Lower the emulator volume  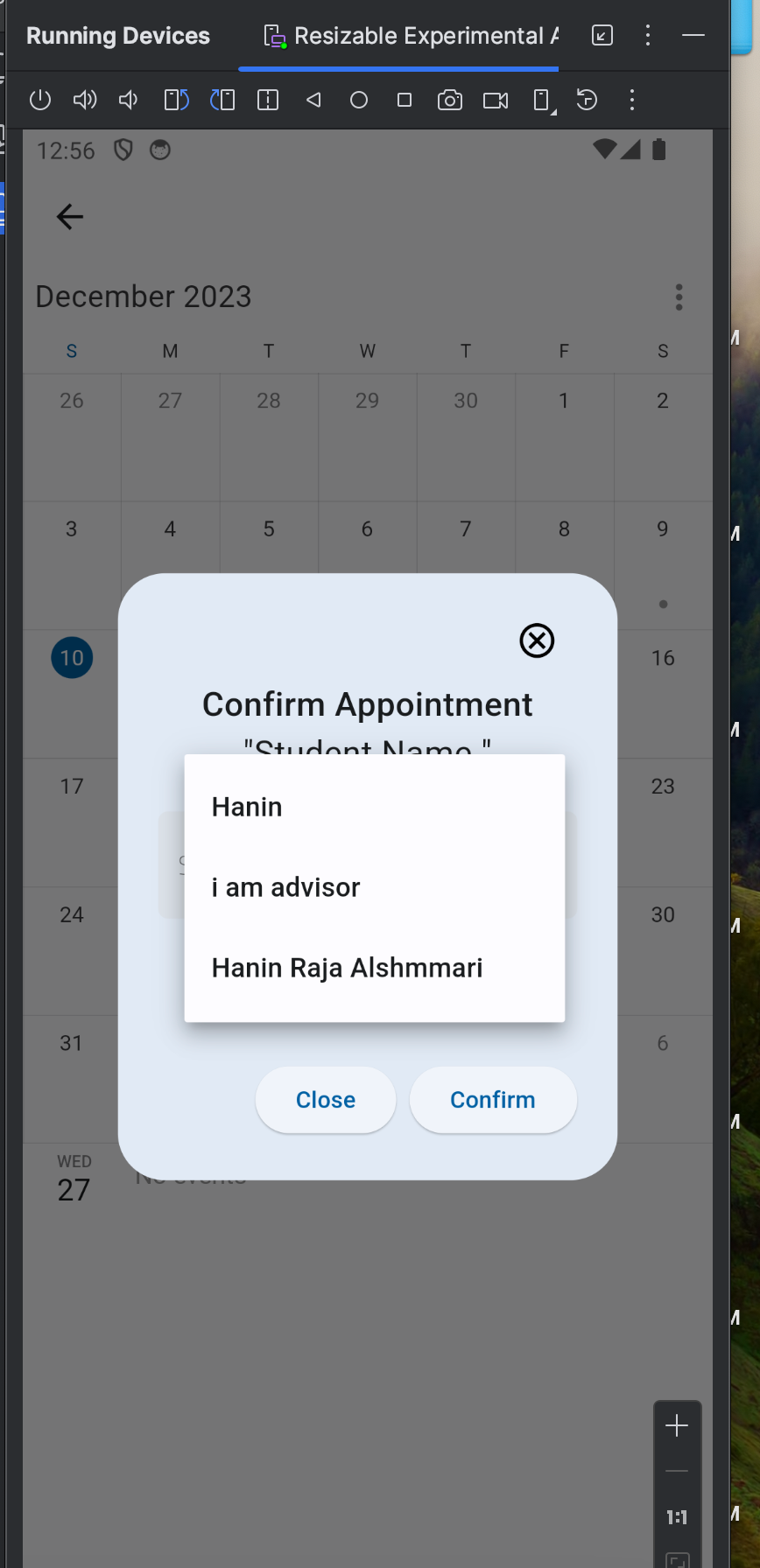coord(129,100)
